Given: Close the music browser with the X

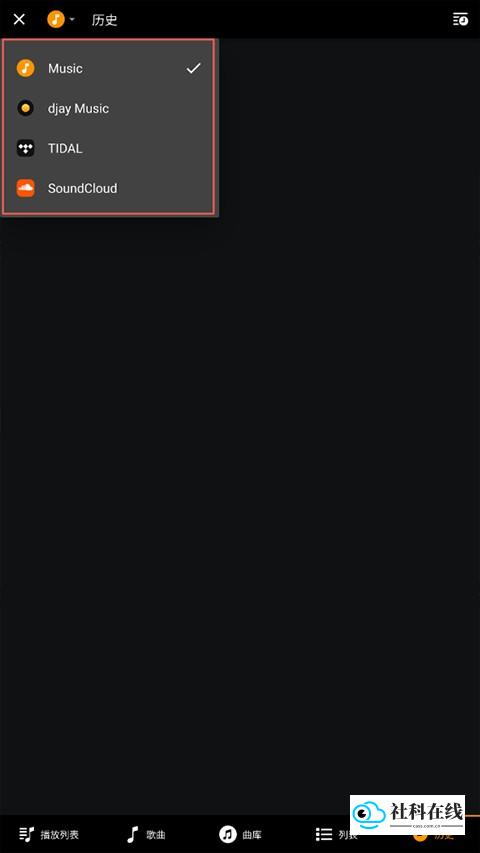Looking at the screenshot, I should click(x=19, y=20).
